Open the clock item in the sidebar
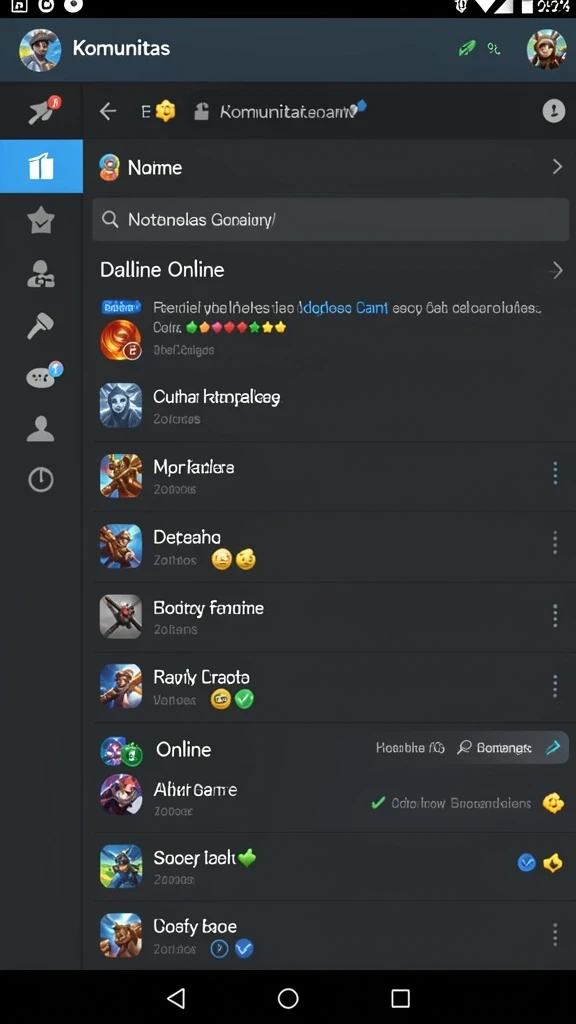576x1024 pixels. [40, 480]
